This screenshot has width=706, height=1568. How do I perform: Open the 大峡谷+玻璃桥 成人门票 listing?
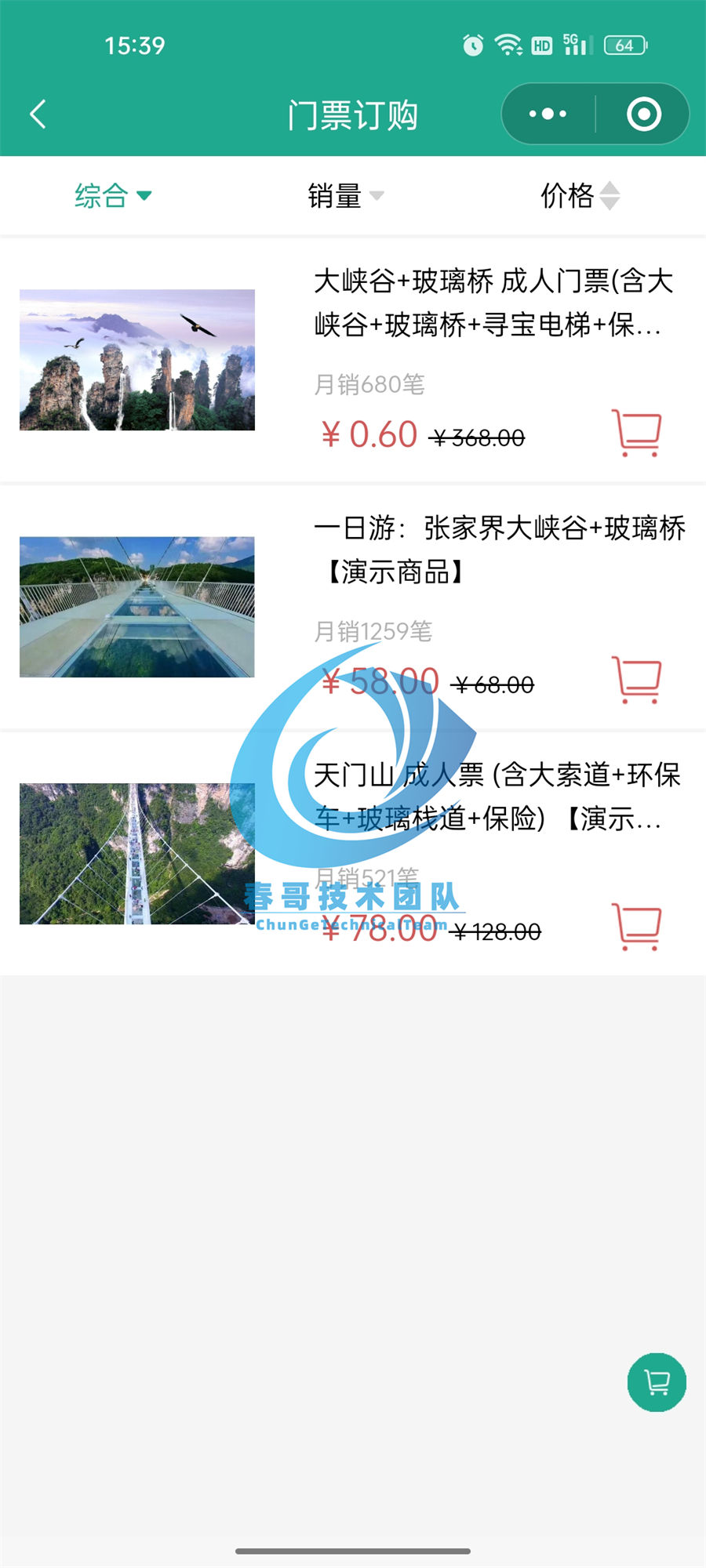click(493, 303)
